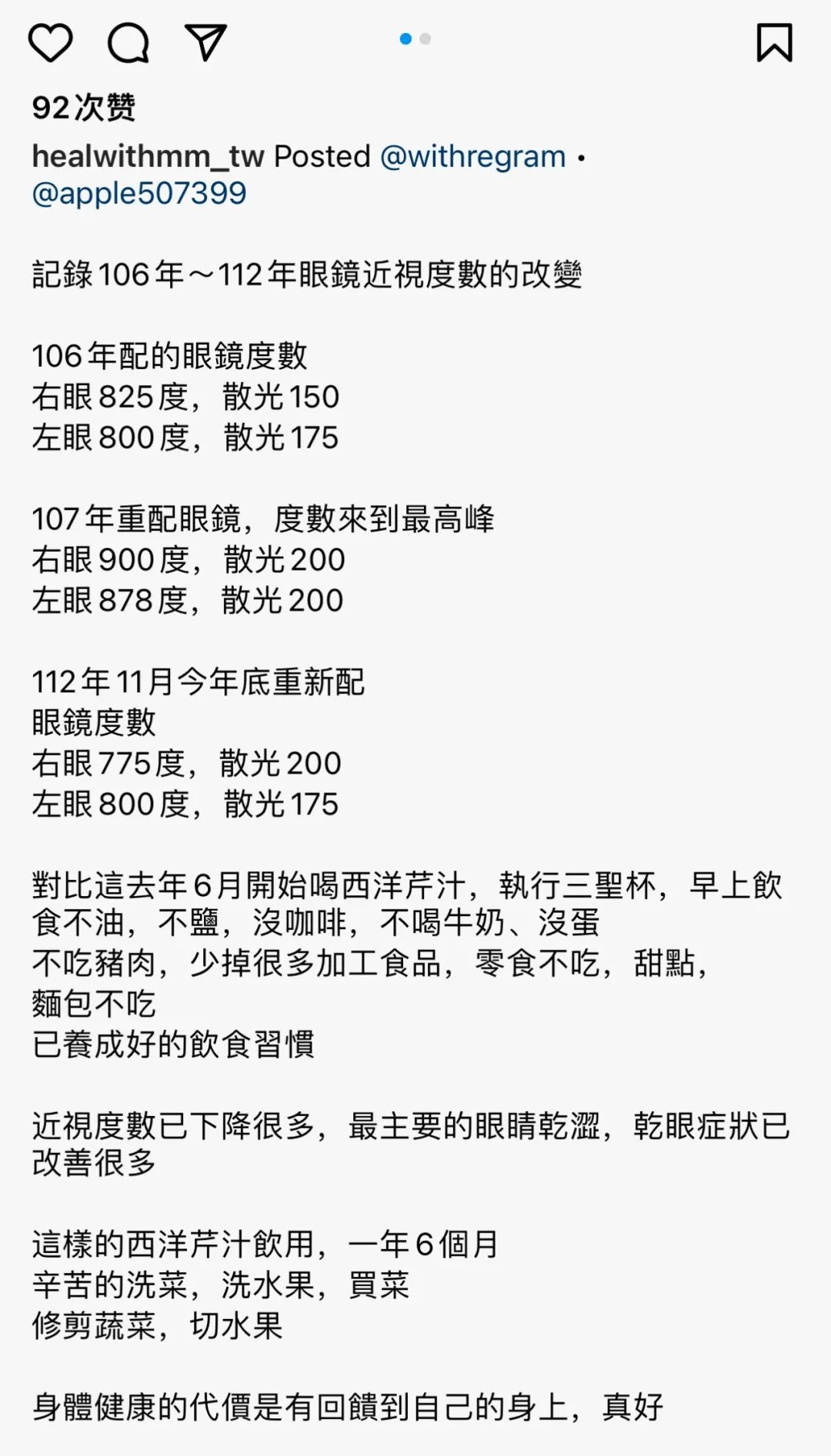
Task: Share the post with the paper plane icon
Action: 205,42
